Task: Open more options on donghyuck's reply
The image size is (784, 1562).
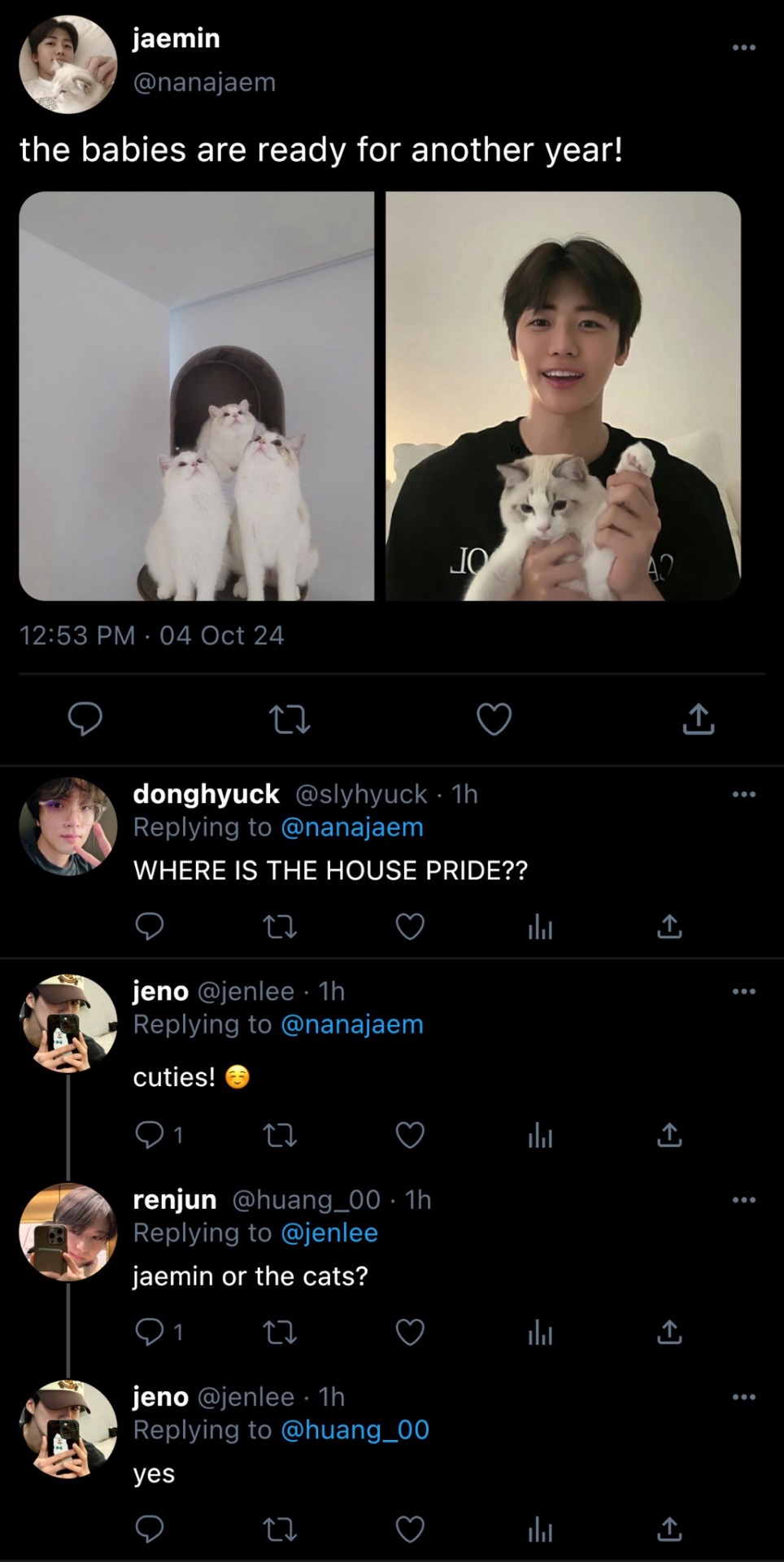Action: 743,794
